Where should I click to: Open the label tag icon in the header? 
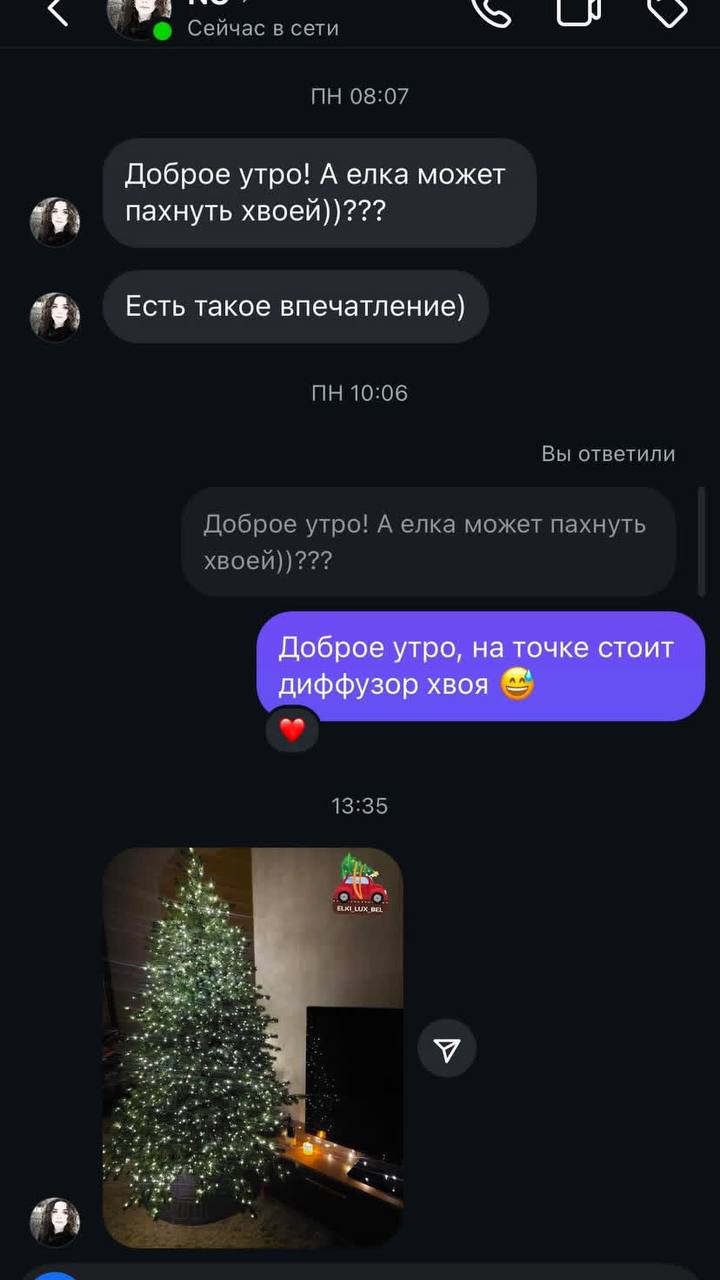[x=667, y=10]
